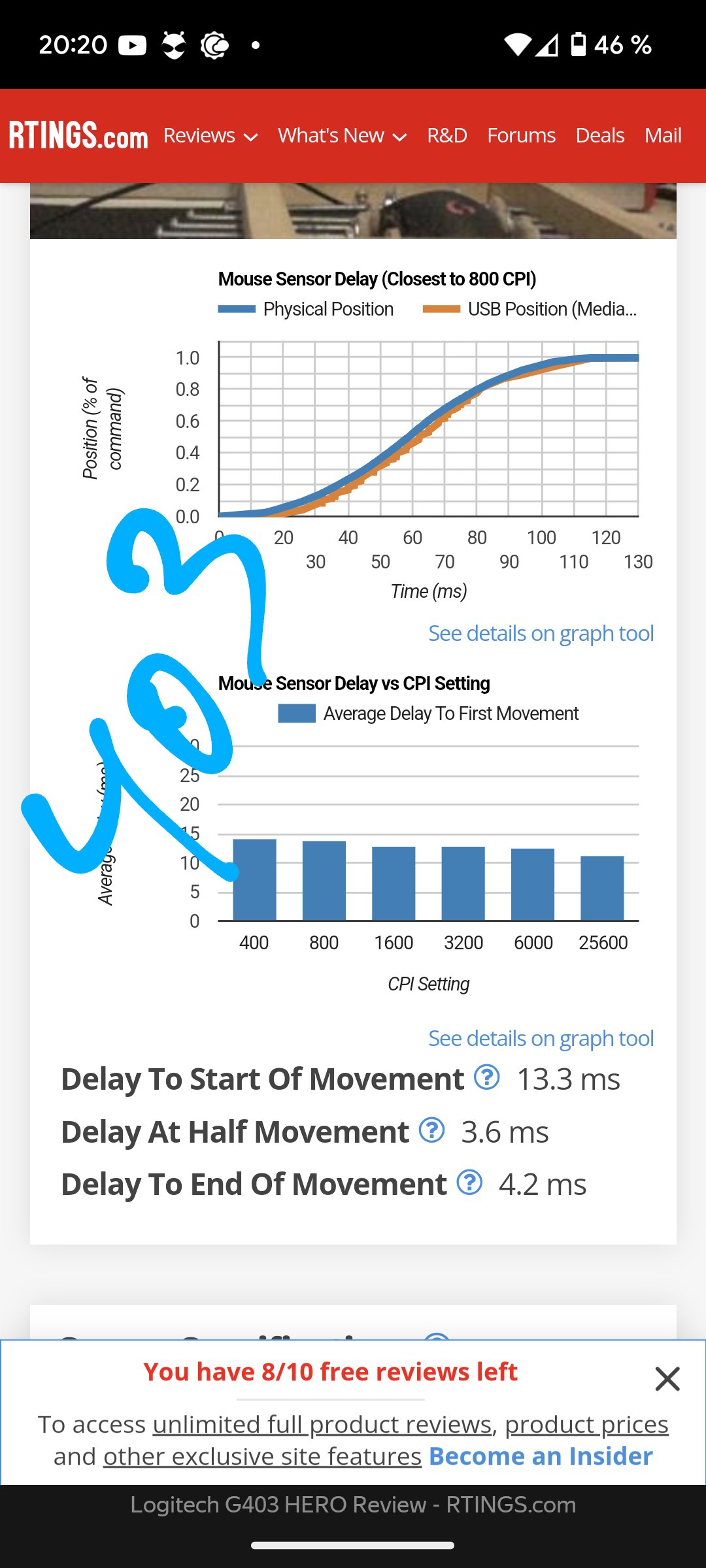The height and width of the screenshot is (1568, 706).
Task: Toggle USB Position legend series
Action: tap(529, 309)
